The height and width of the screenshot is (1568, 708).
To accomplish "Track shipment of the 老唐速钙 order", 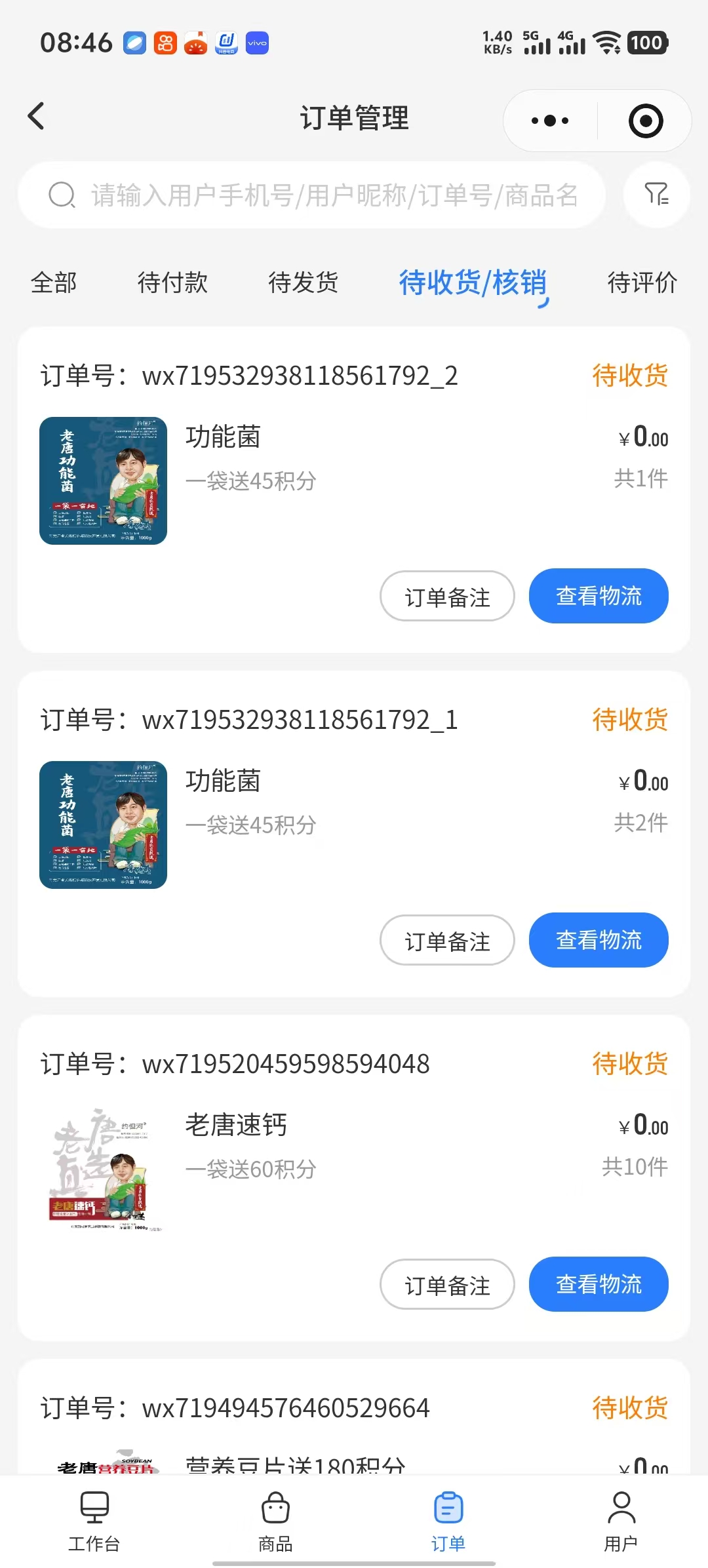I will pyautogui.click(x=599, y=1284).
